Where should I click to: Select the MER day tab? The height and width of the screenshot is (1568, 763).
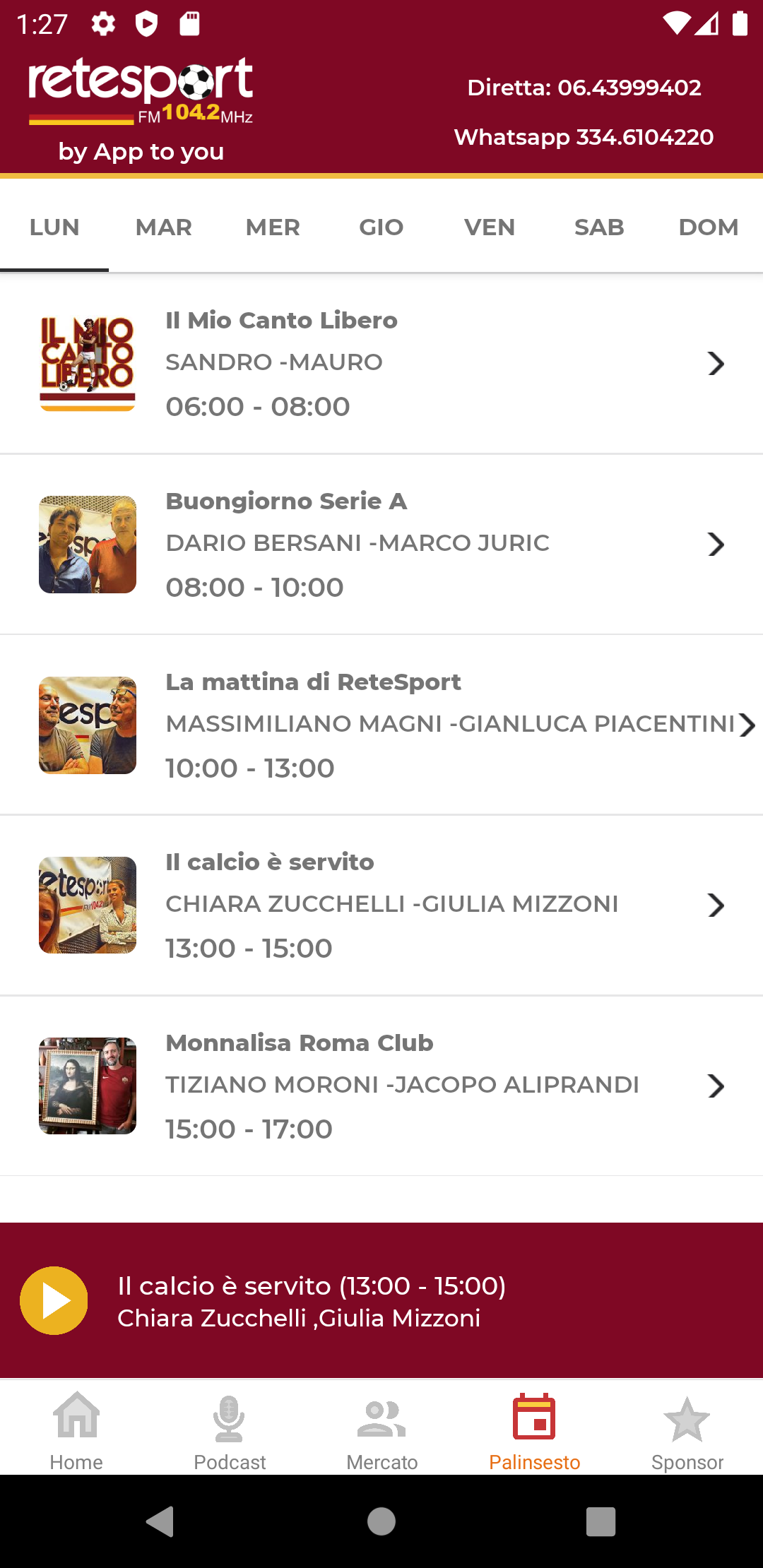[273, 227]
